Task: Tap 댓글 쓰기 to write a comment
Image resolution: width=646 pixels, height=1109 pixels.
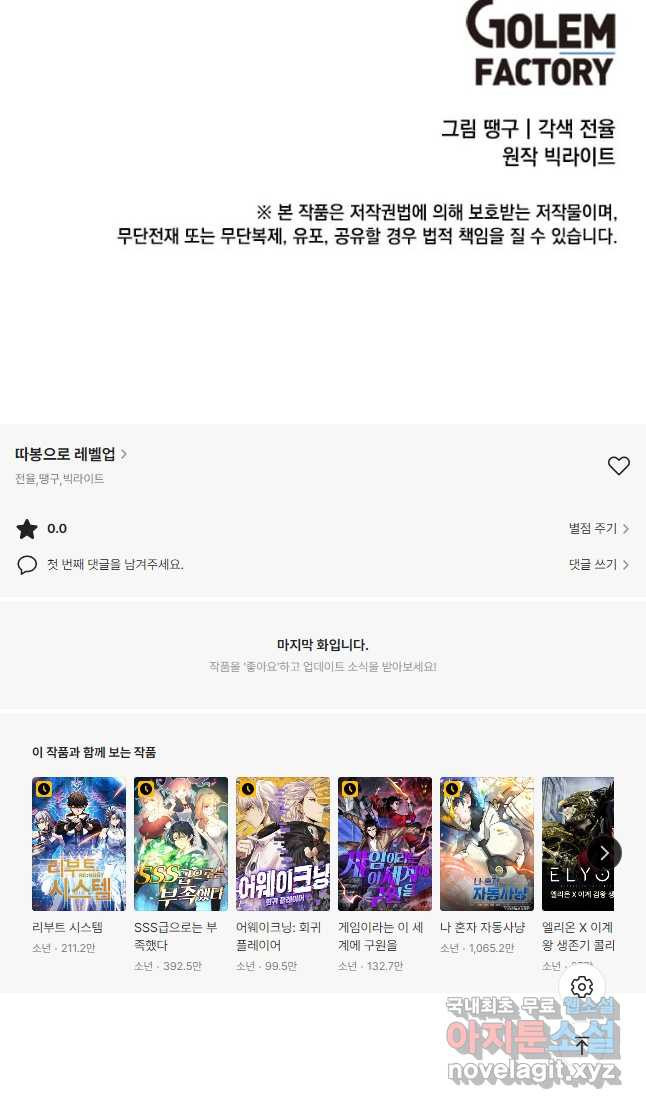Action: [599, 564]
